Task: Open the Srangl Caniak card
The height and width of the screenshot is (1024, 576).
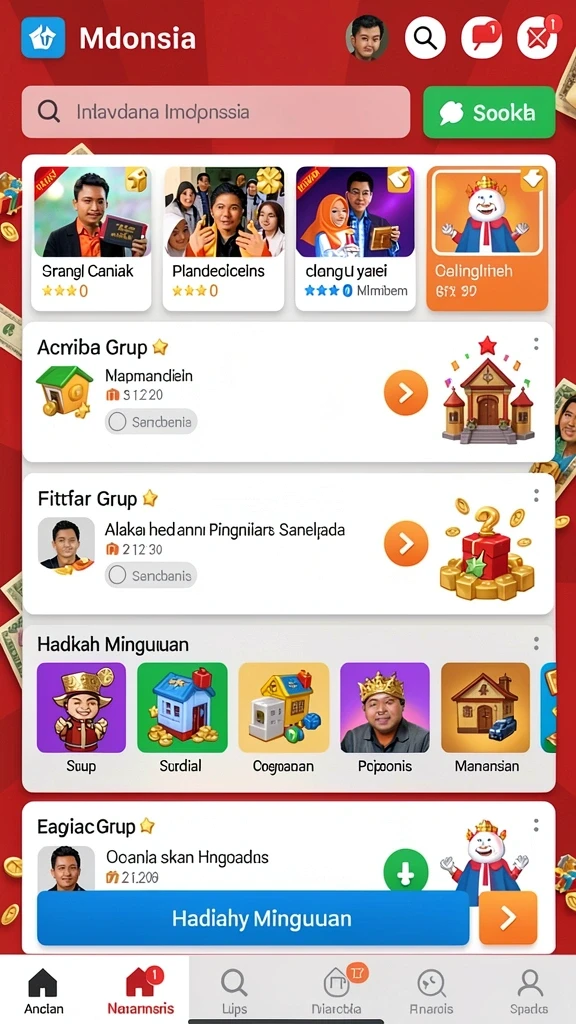Action: (91, 238)
